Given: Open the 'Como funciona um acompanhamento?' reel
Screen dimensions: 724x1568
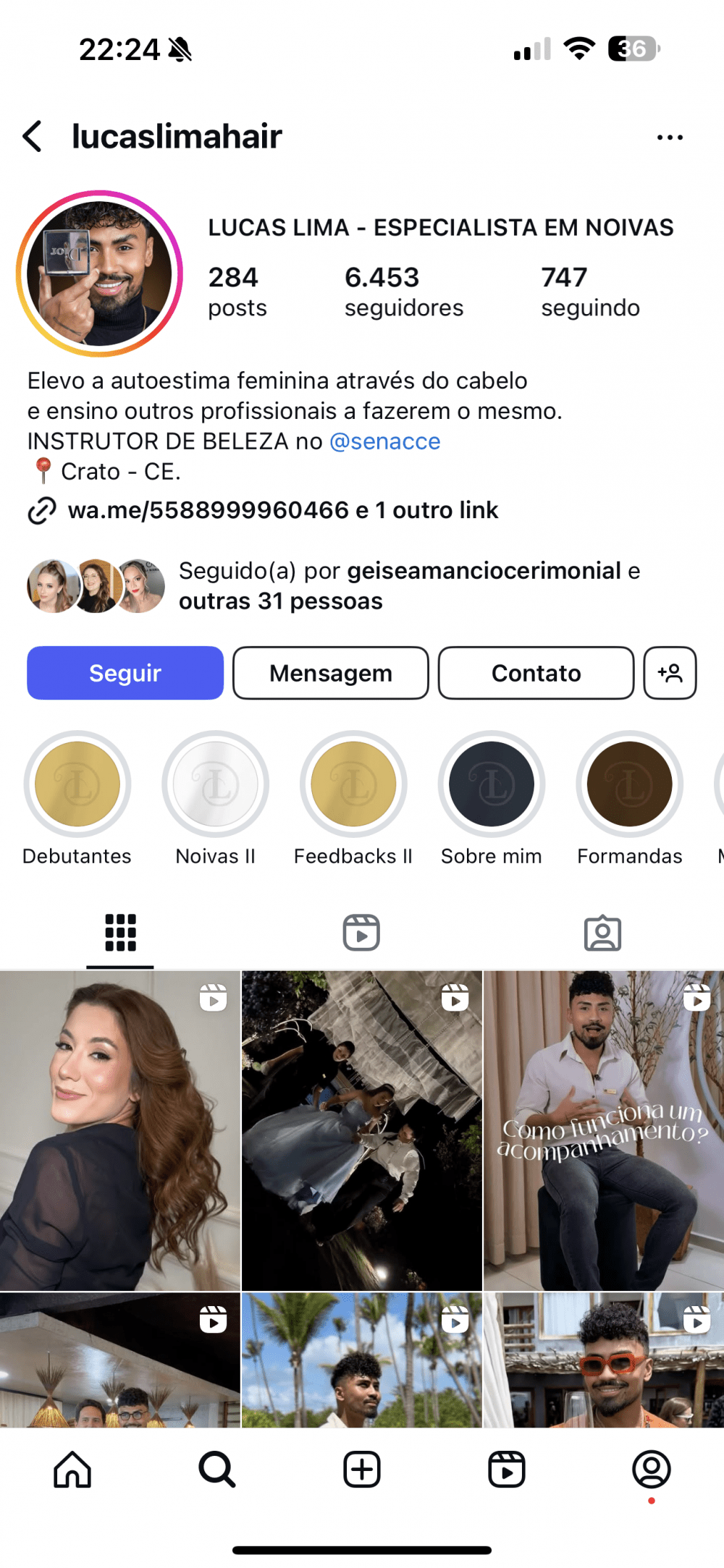Looking at the screenshot, I should coord(603,1130).
